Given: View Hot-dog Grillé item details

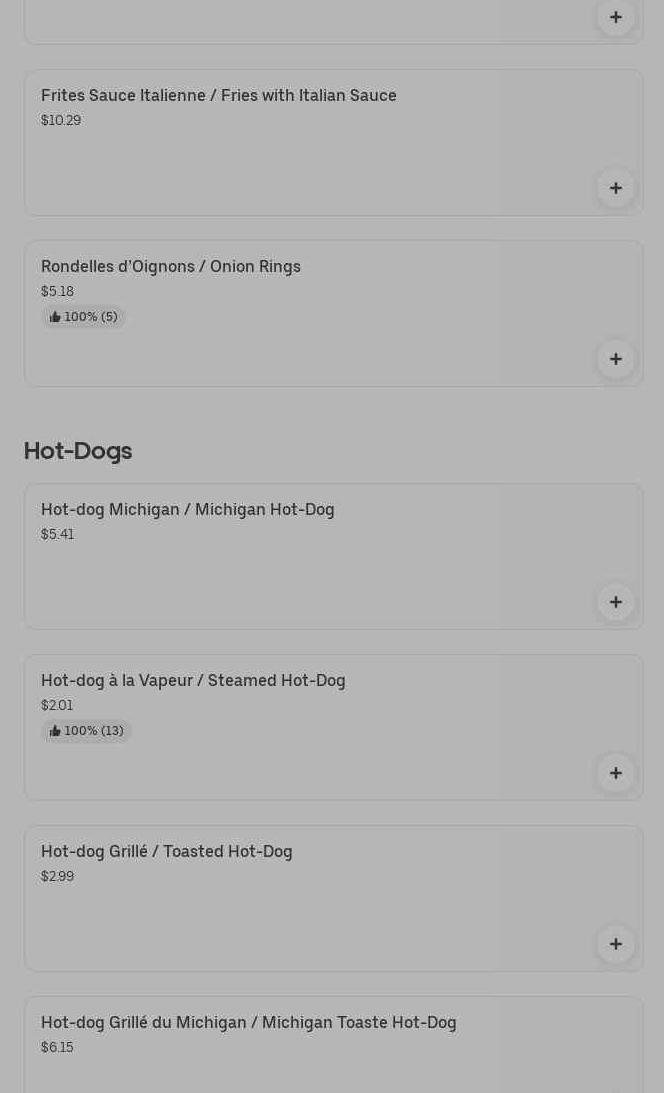Looking at the screenshot, I should point(167,852).
